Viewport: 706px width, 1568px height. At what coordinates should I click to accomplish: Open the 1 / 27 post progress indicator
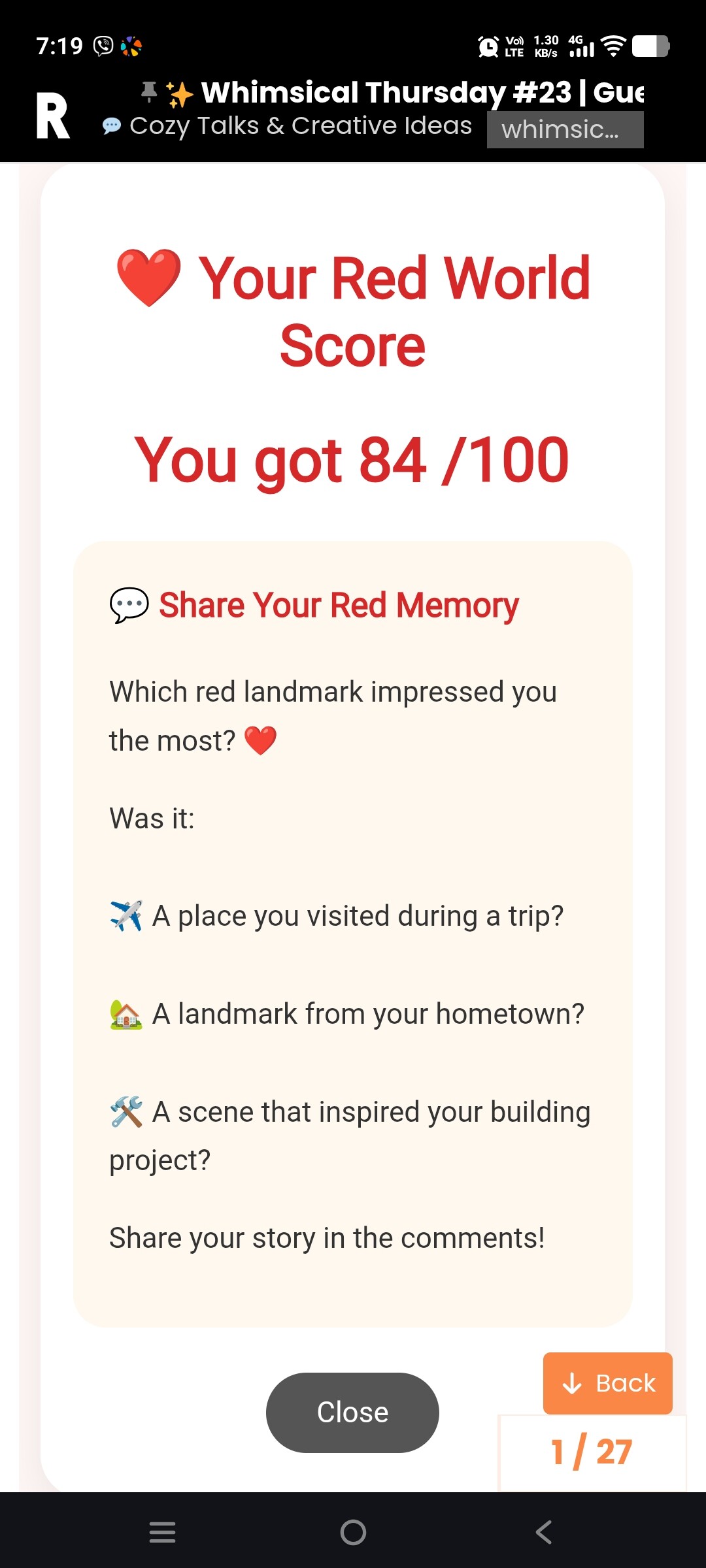(x=592, y=1453)
